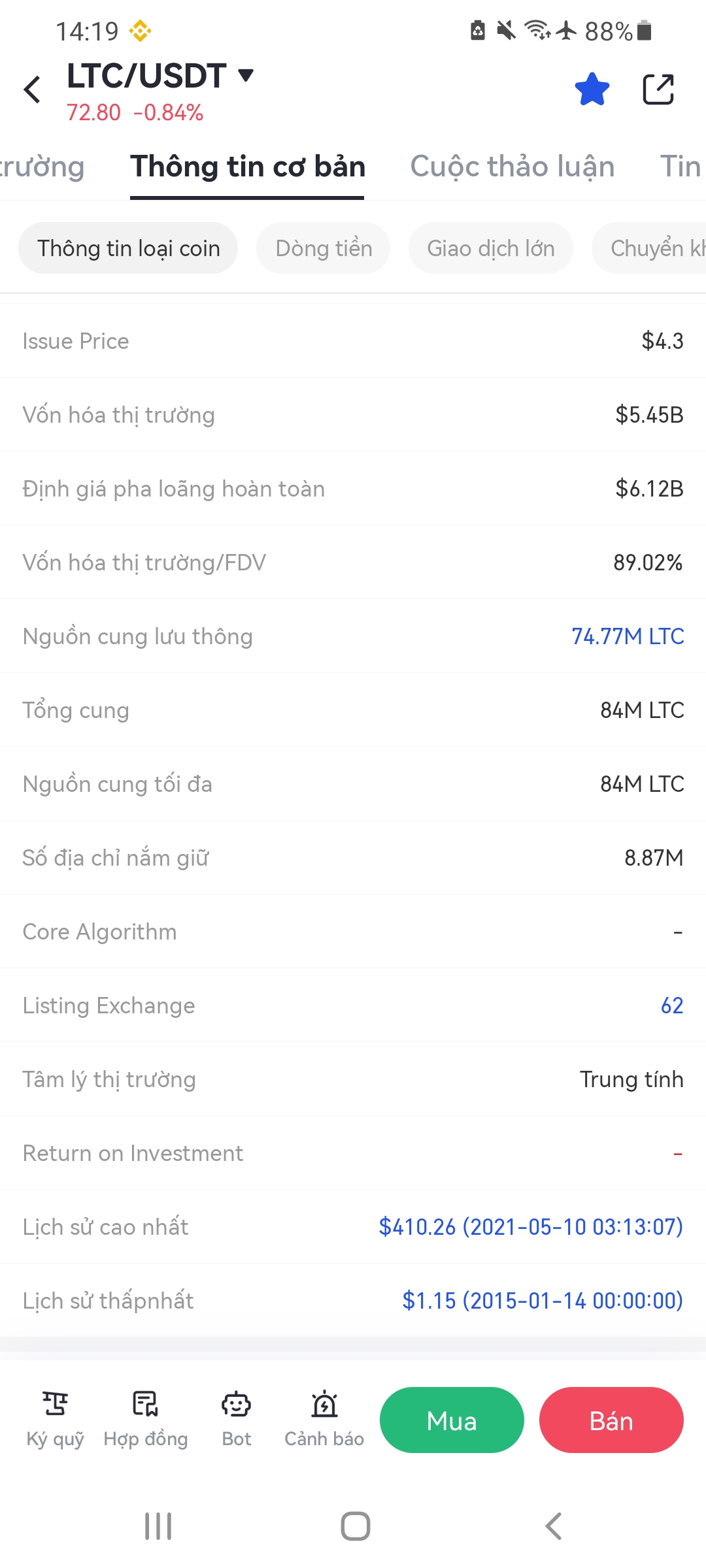The width and height of the screenshot is (706, 1568).
Task: Share this LTC/USDT page
Action: 658,89
